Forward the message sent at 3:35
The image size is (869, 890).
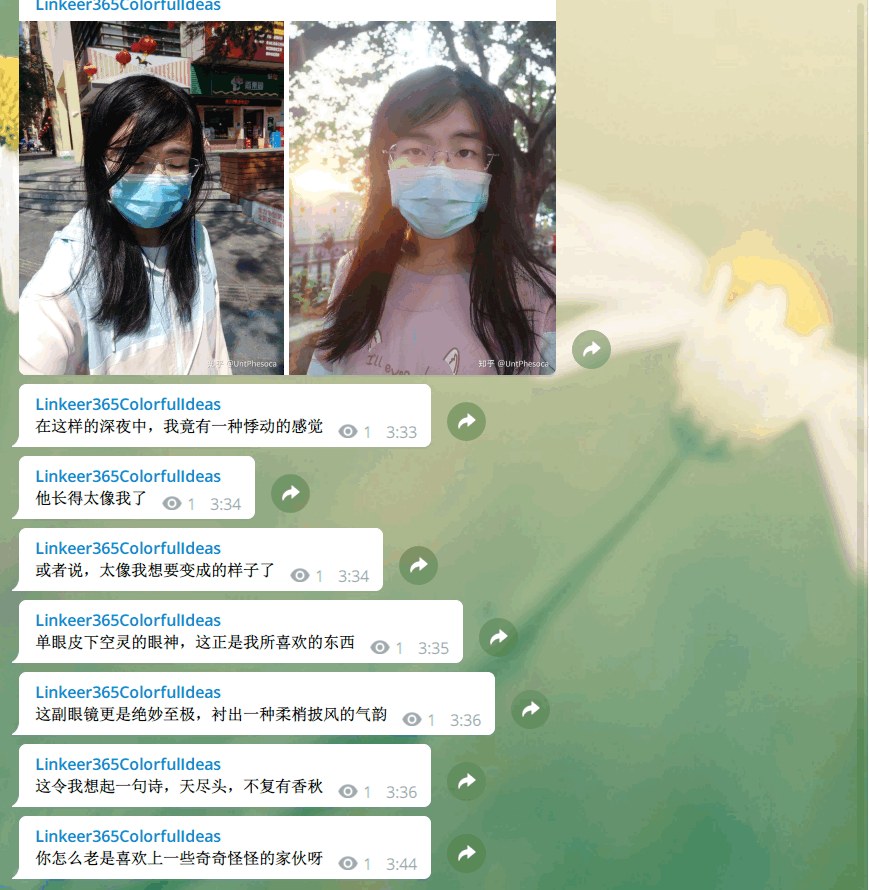(x=498, y=637)
